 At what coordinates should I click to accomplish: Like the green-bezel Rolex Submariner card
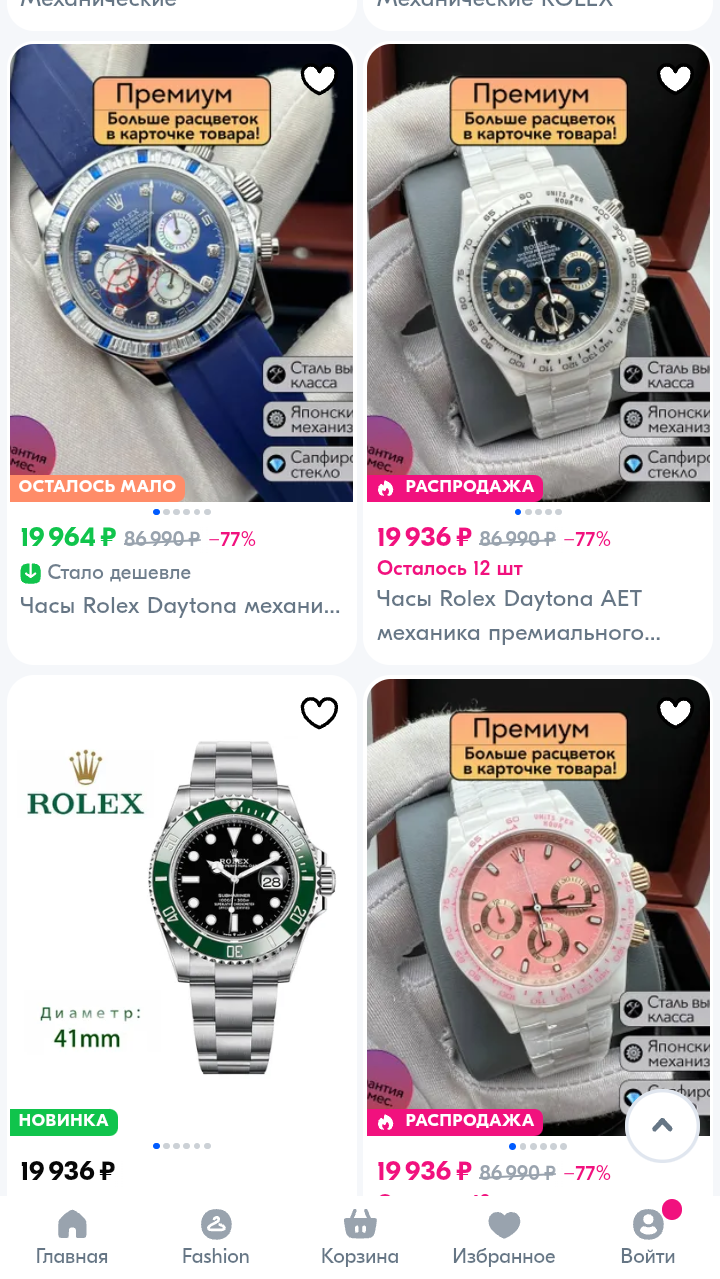click(319, 713)
